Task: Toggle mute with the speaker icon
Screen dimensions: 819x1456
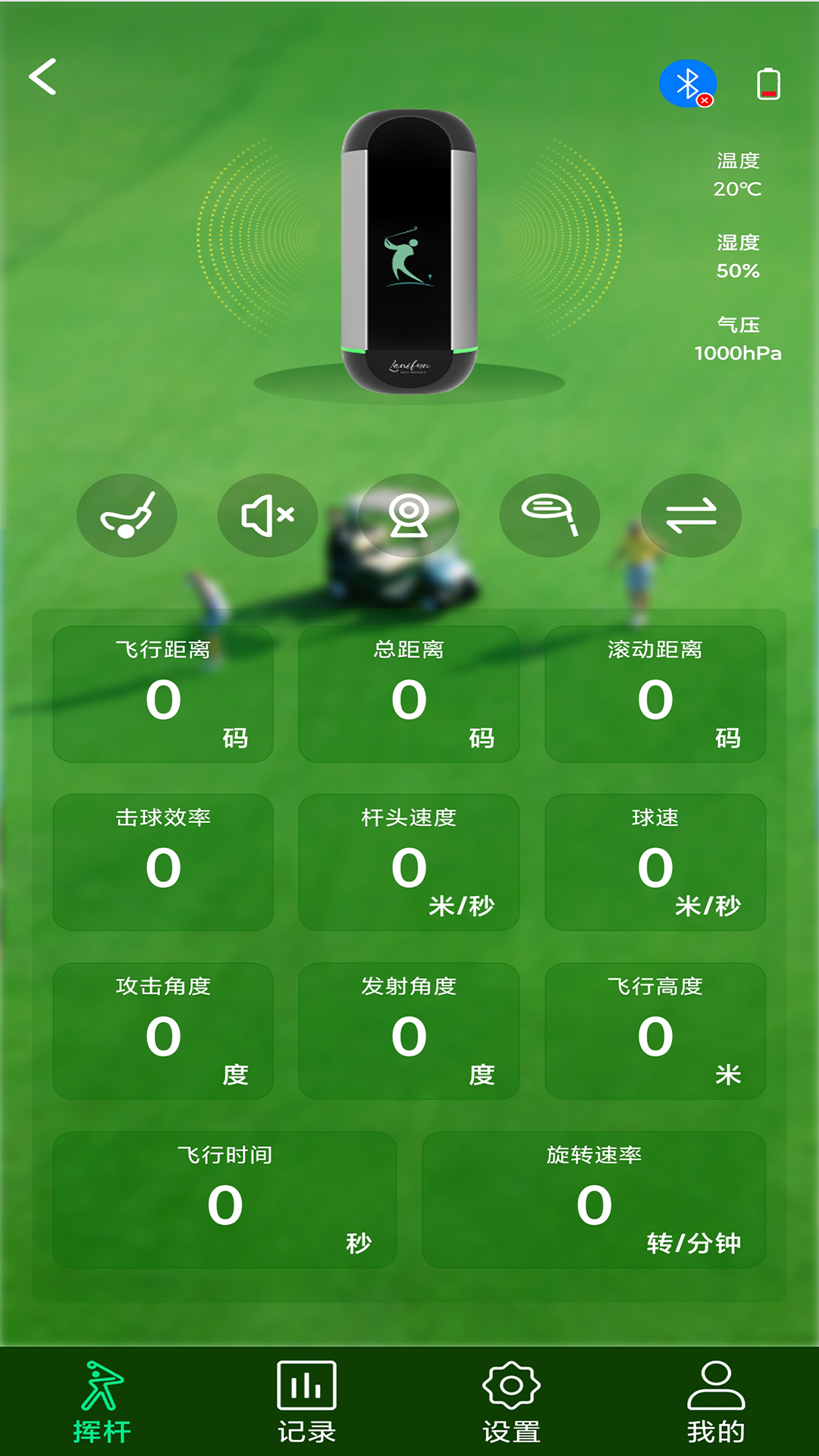Action: [x=267, y=514]
